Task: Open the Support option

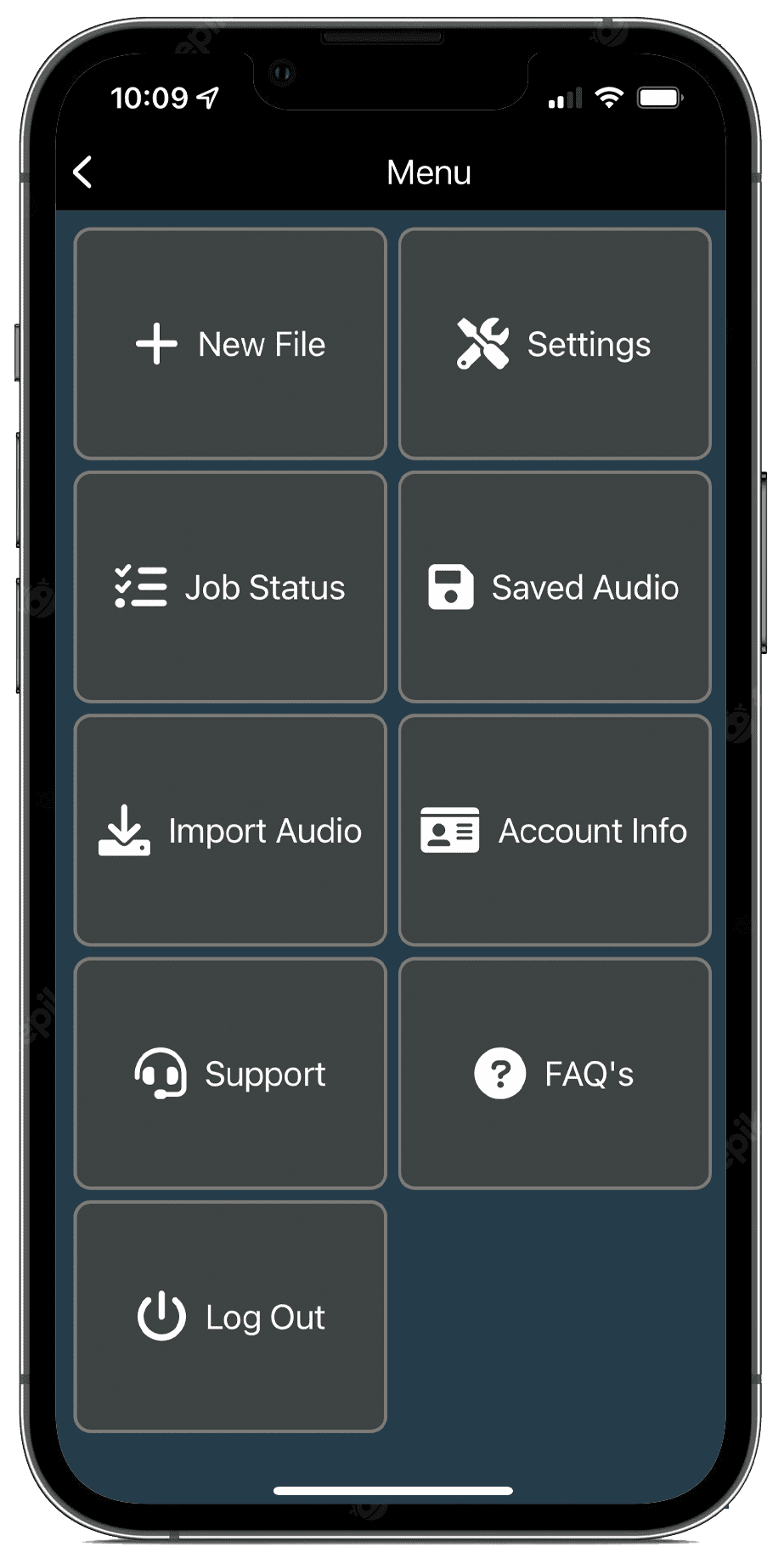Action: pos(230,1074)
